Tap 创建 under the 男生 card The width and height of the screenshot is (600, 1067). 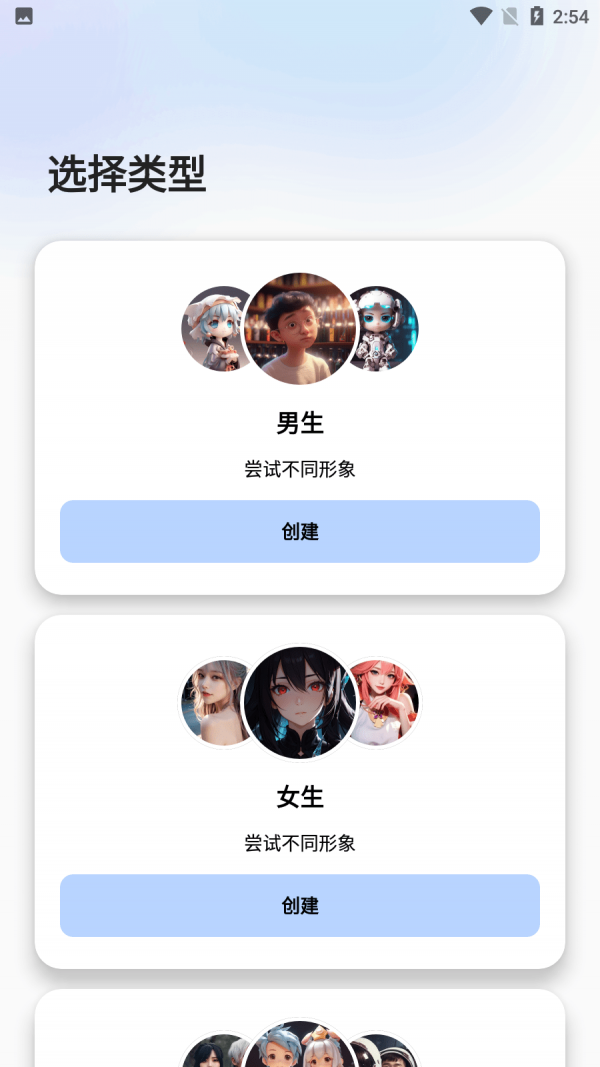(x=300, y=531)
